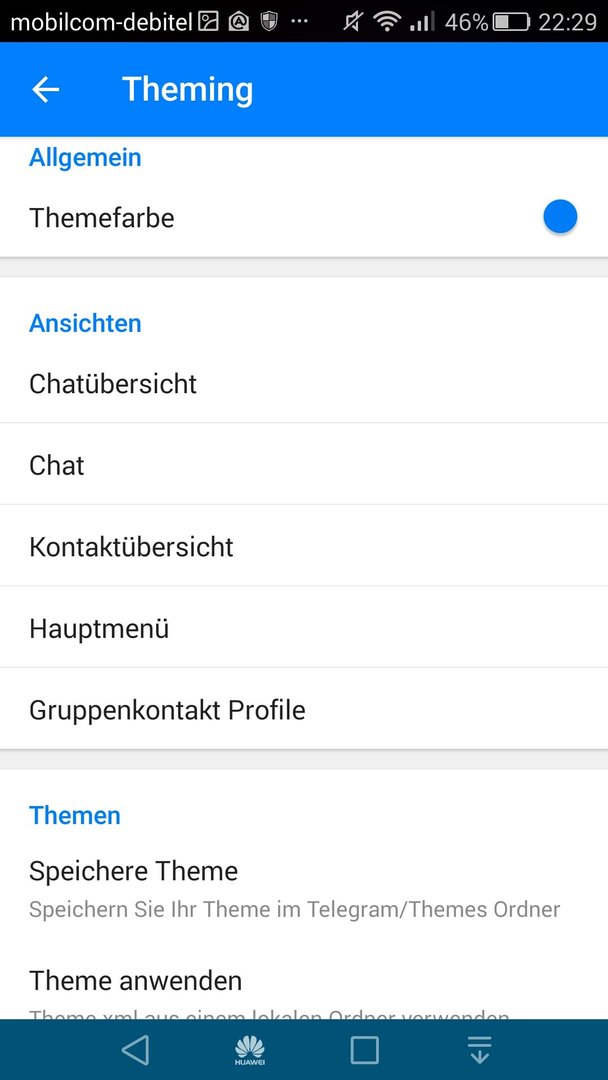This screenshot has width=608, height=1080.
Task: Open recent apps with the square button
Action: tap(364, 1050)
